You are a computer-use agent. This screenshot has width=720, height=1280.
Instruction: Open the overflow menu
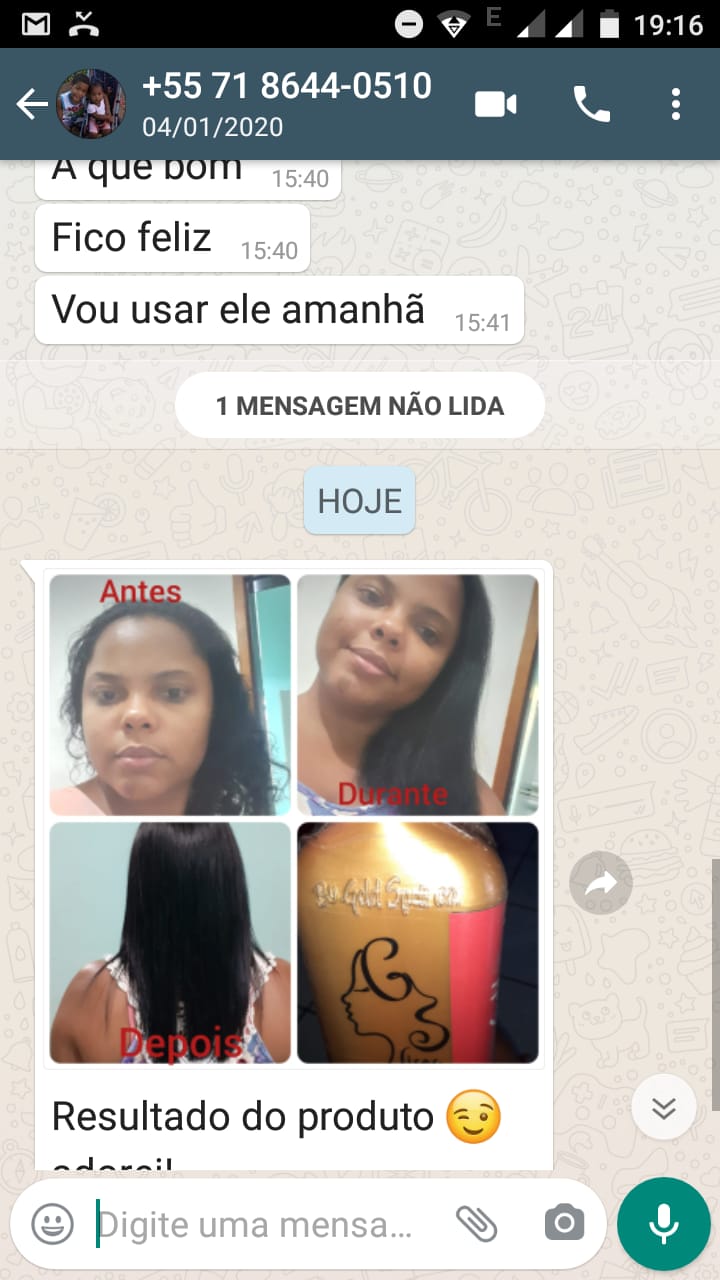click(676, 104)
